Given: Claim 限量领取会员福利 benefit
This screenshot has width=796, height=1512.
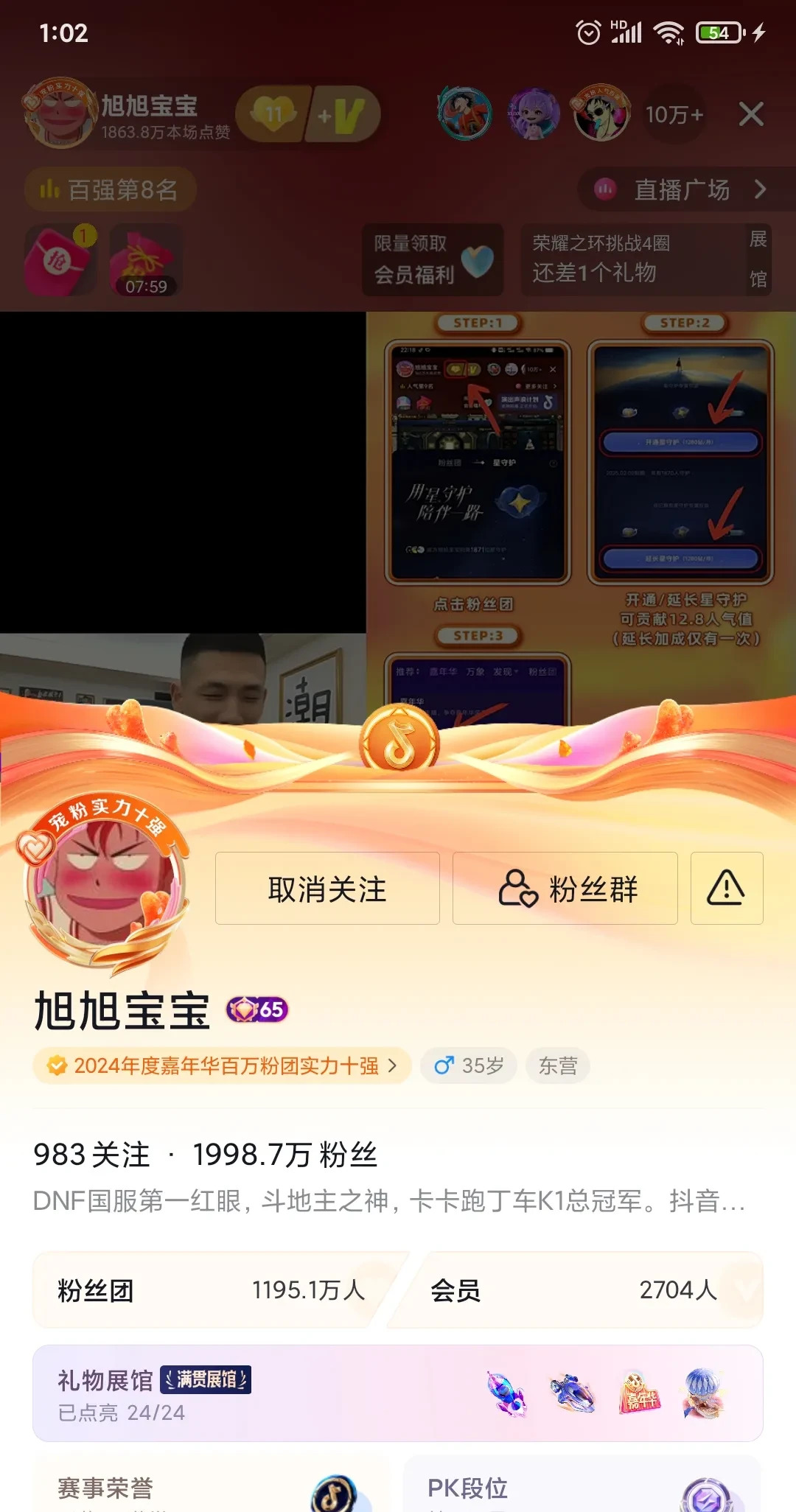Looking at the screenshot, I should pos(433,259).
